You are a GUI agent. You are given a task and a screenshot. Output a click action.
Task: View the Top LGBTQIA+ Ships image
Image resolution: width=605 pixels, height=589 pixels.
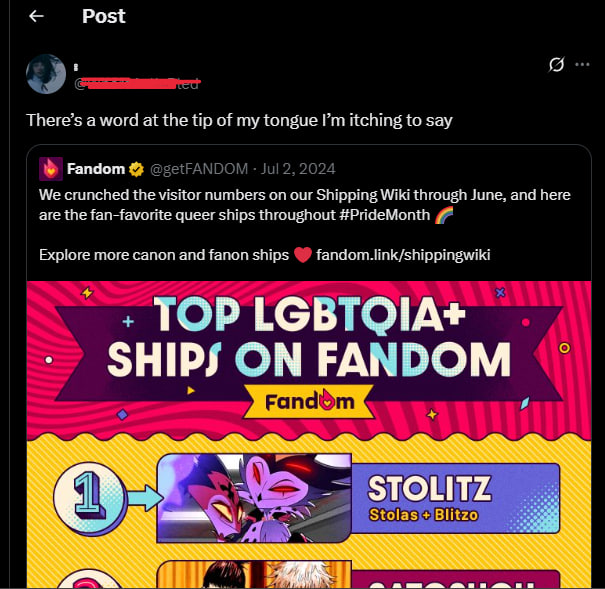(x=308, y=430)
